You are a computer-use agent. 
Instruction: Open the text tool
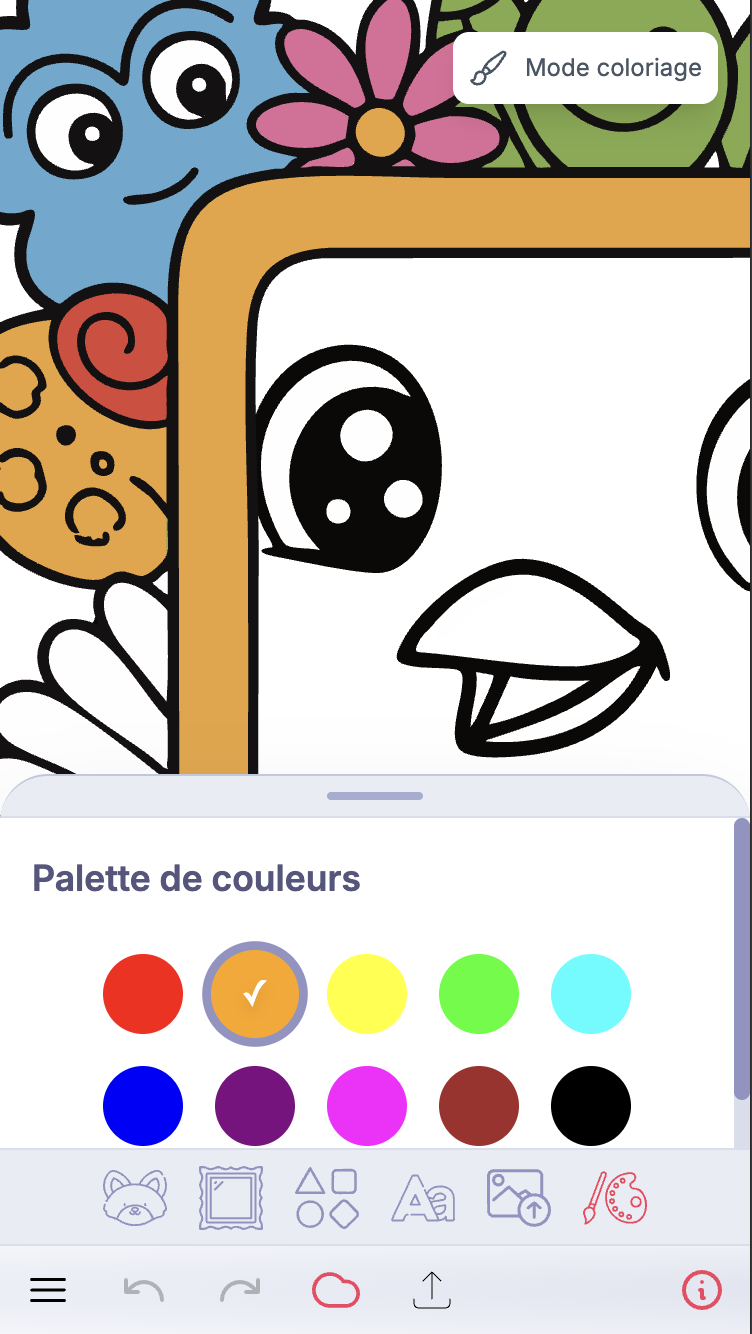(x=423, y=1198)
